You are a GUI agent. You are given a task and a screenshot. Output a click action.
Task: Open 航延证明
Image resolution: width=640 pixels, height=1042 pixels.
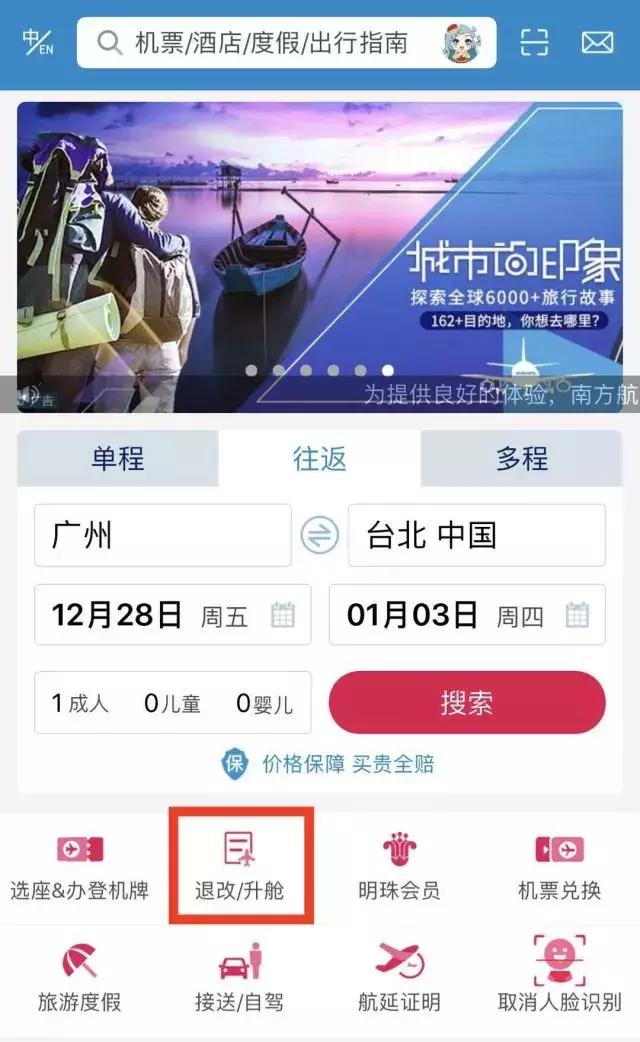(x=399, y=977)
